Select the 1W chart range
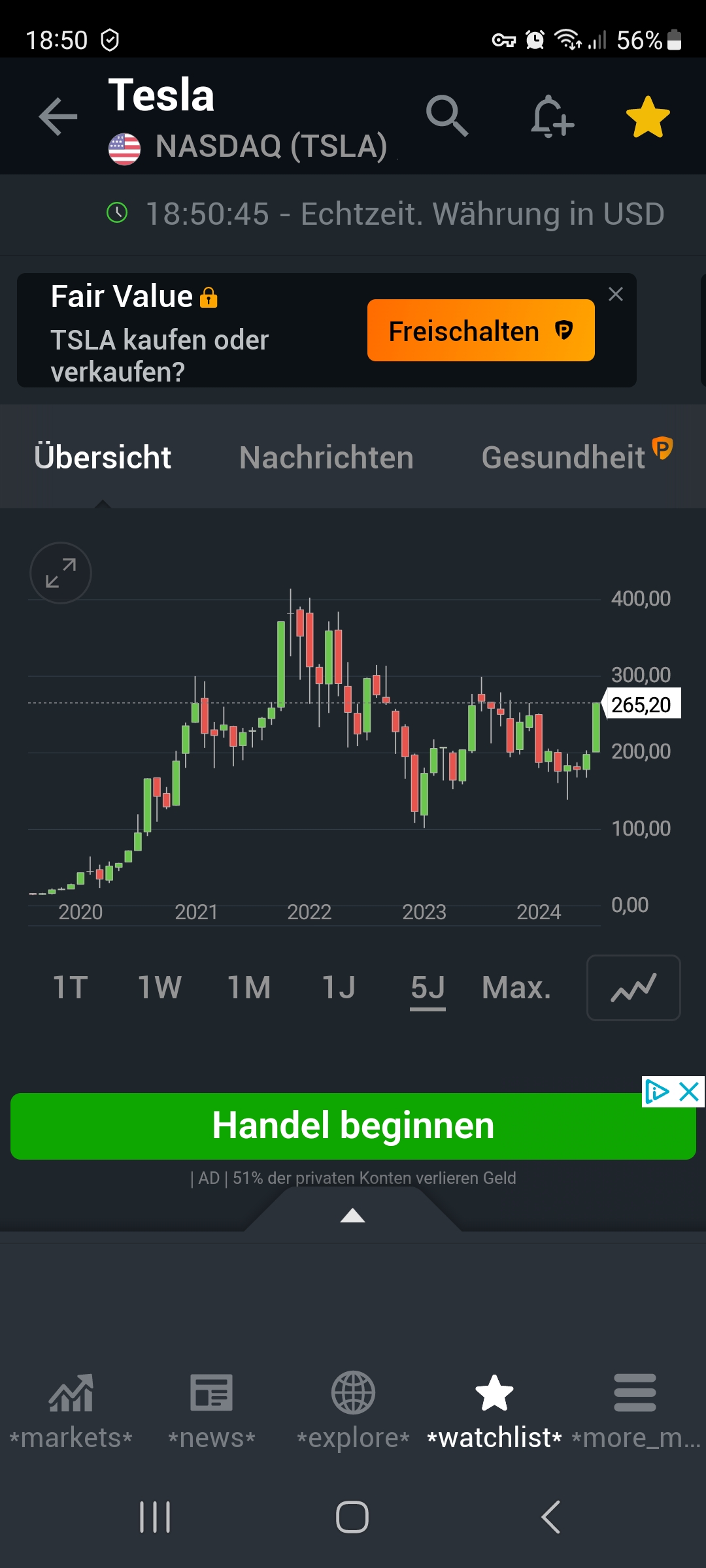Viewport: 706px width, 1568px height. (x=160, y=987)
